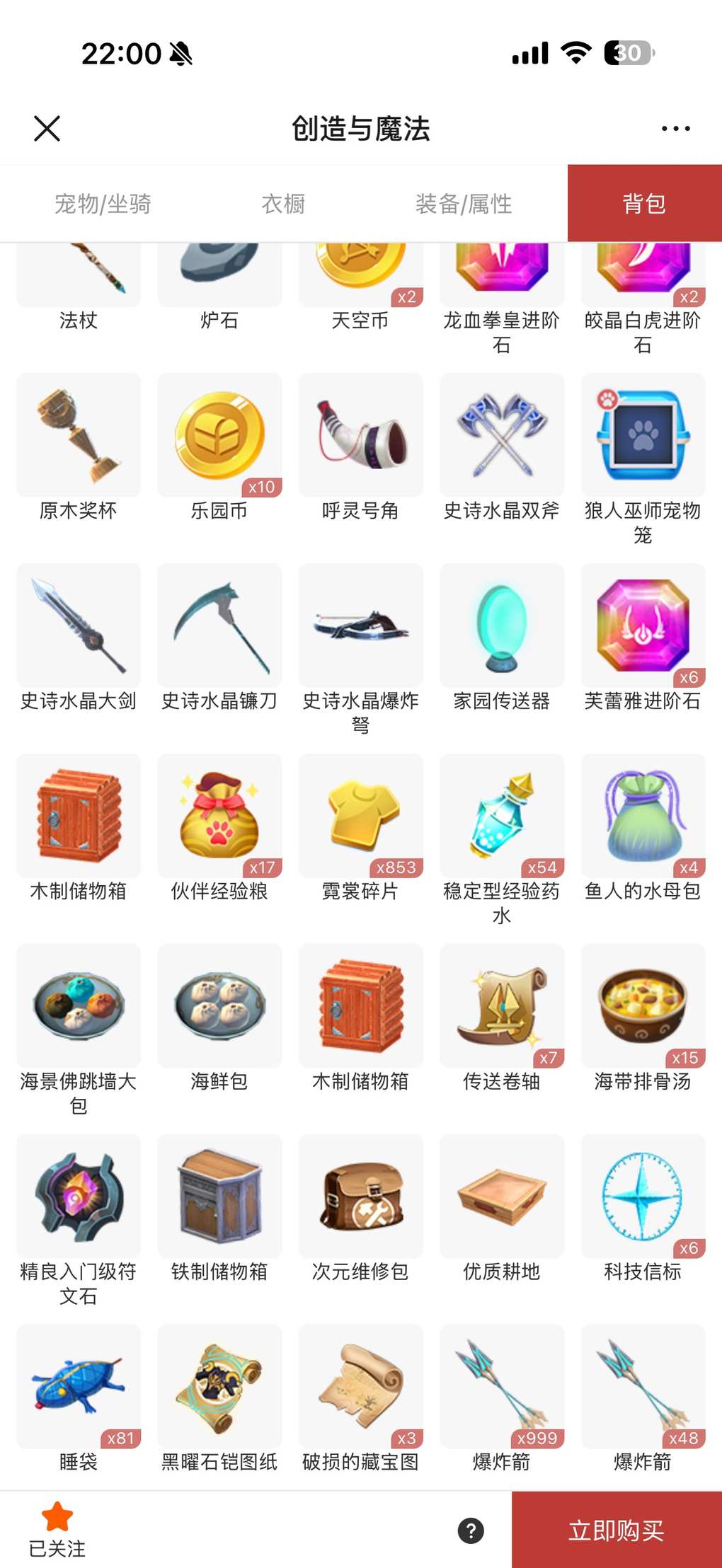Image resolution: width=722 pixels, height=1568 pixels.
Task: Open the 传送卷轴 item
Action: (x=502, y=1005)
